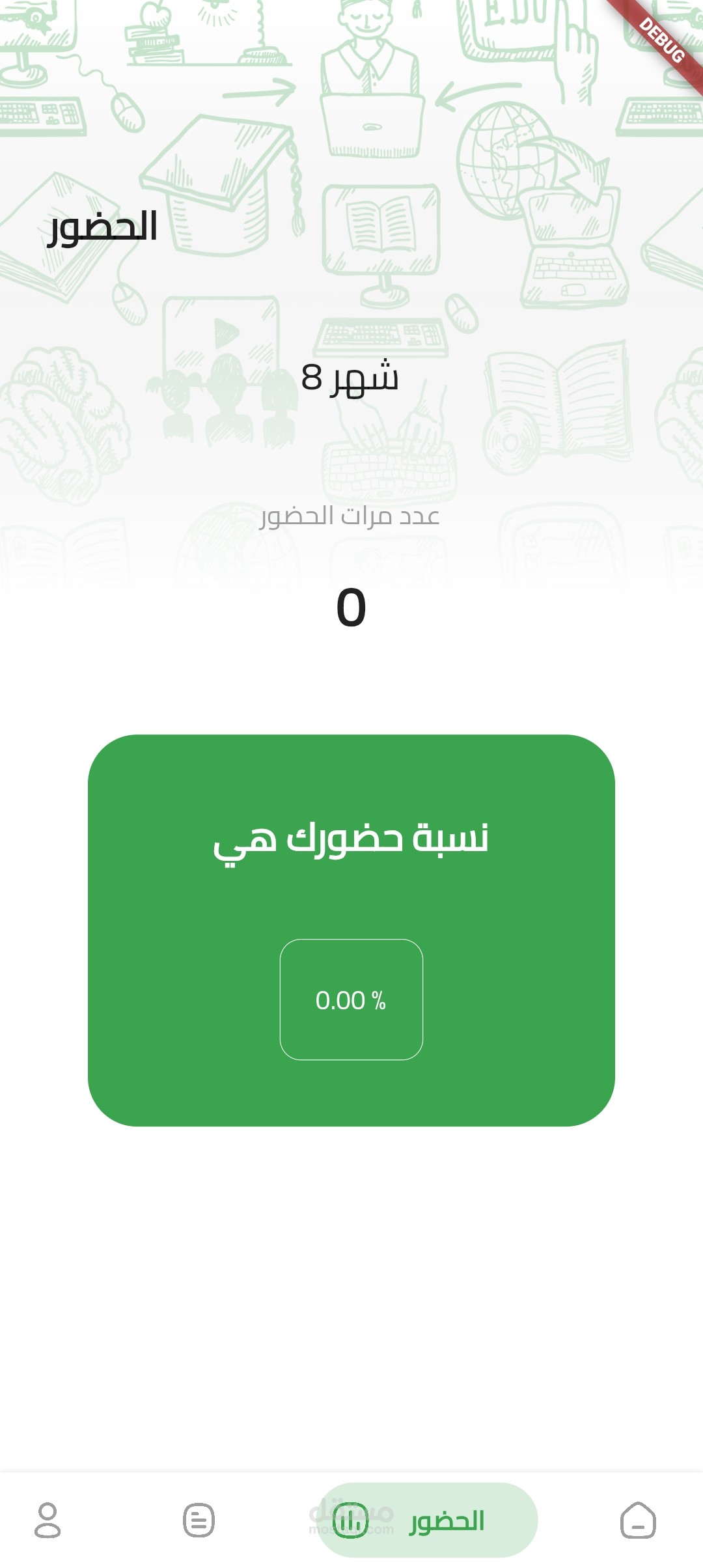
Task: Switch to the home tab
Action: point(638,1520)
